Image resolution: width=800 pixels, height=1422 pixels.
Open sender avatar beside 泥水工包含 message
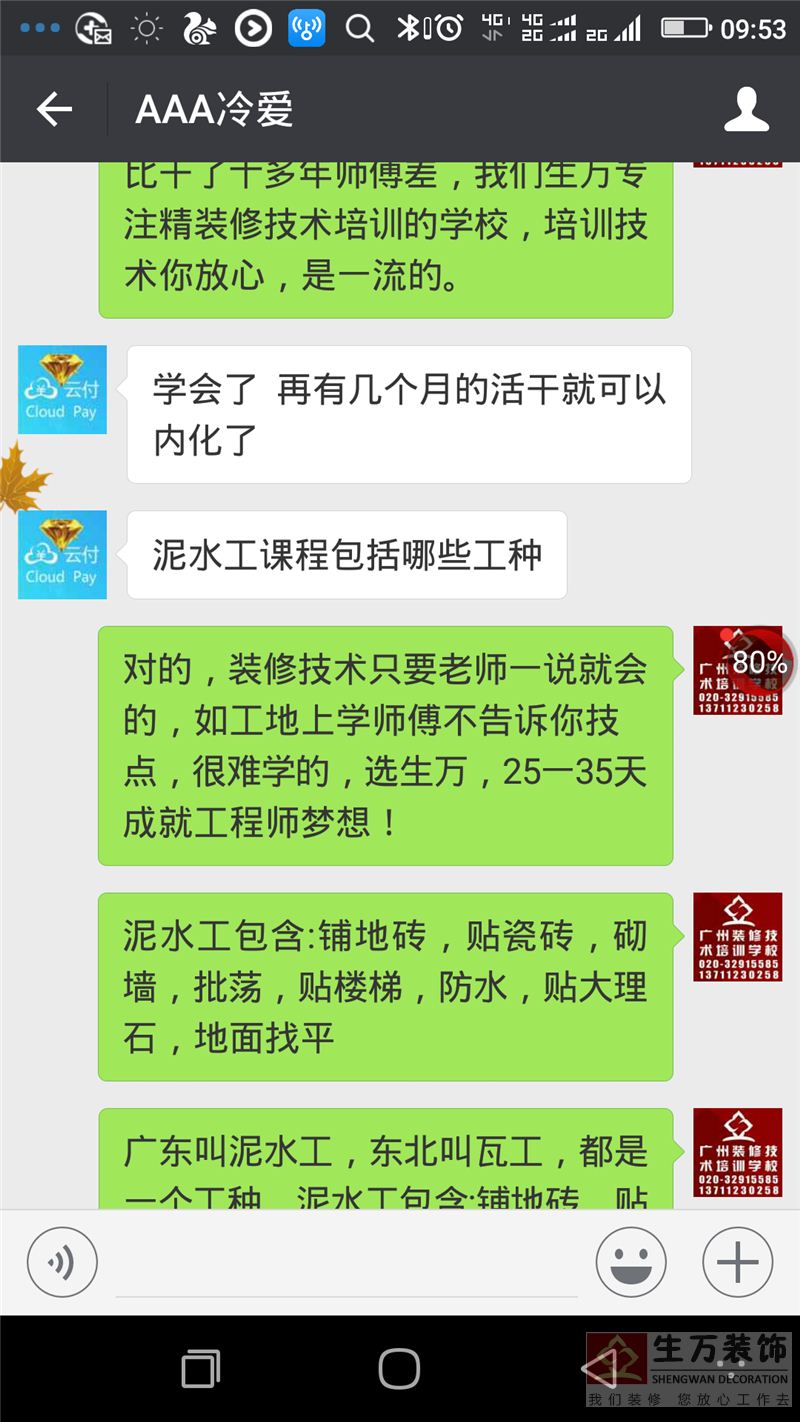(737, 937)
